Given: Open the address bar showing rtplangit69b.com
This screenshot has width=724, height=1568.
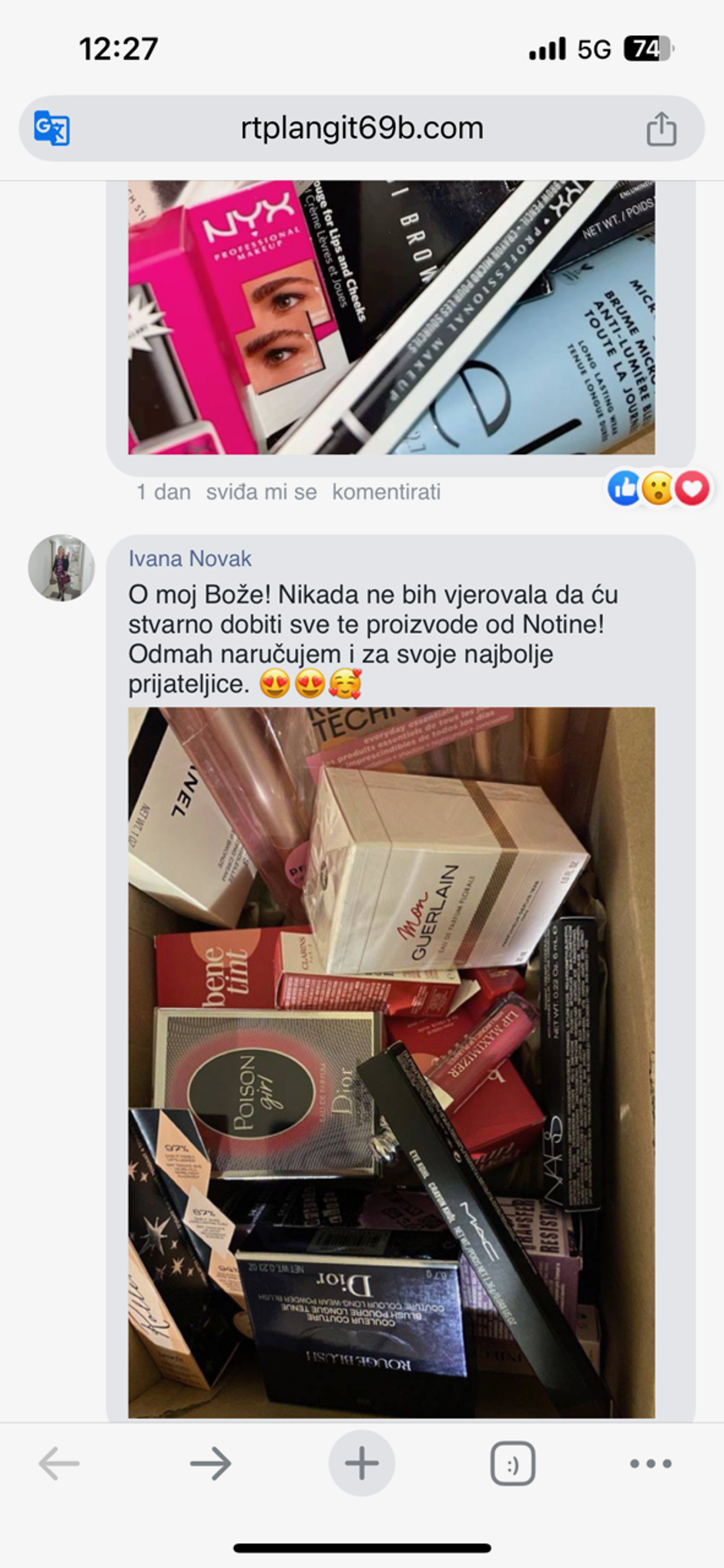Looking at the screenshot, I should [x=362, y=128].
